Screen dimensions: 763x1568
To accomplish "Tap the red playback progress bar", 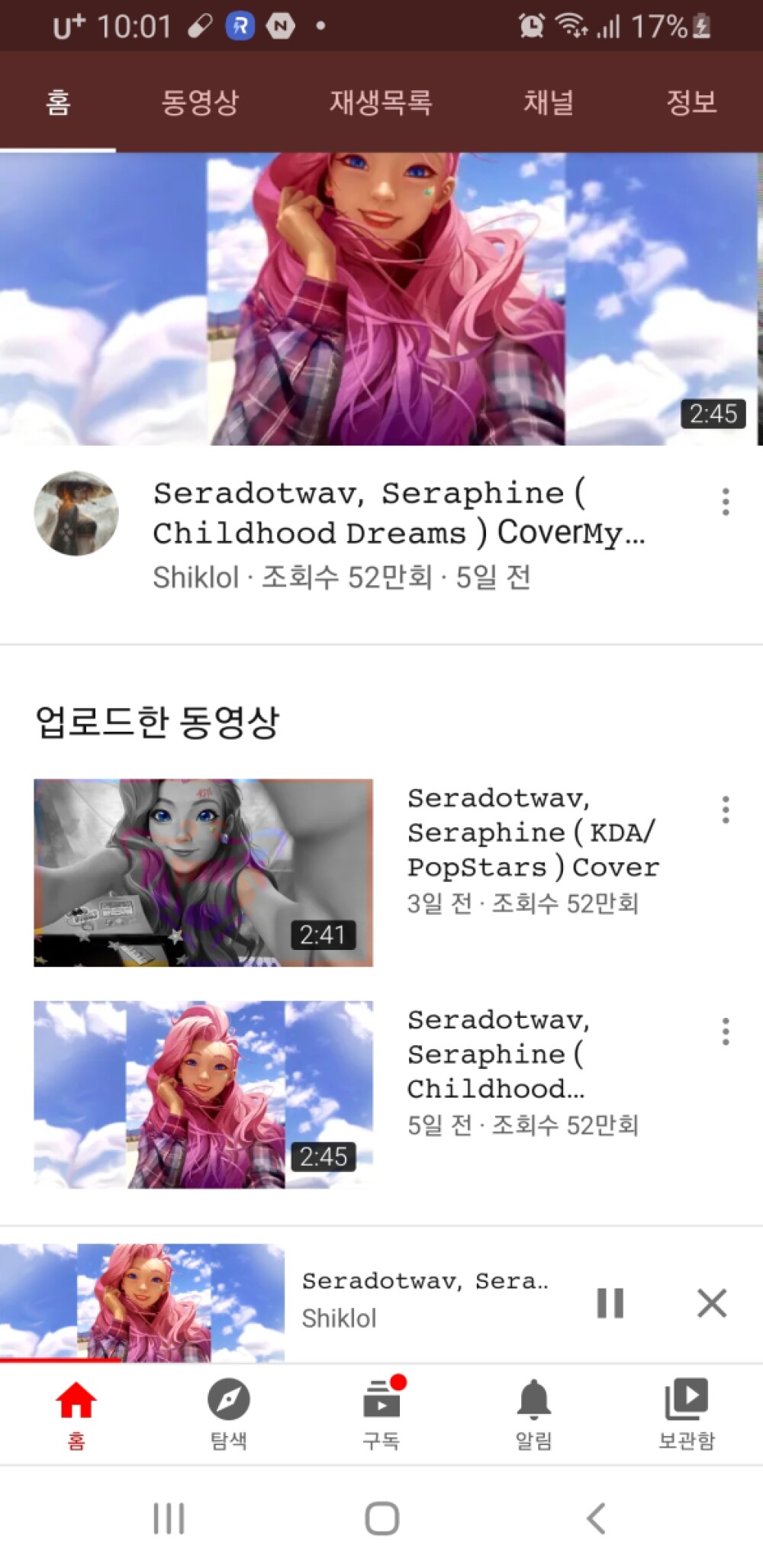I will point(61,1360).
